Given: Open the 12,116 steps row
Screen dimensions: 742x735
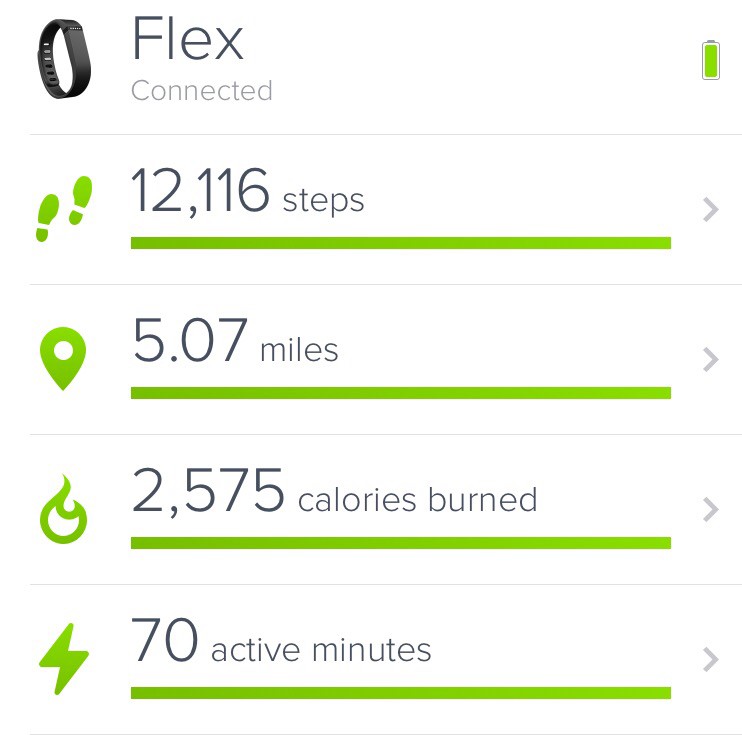Looking at the screenshot, I should pos(400,210).
